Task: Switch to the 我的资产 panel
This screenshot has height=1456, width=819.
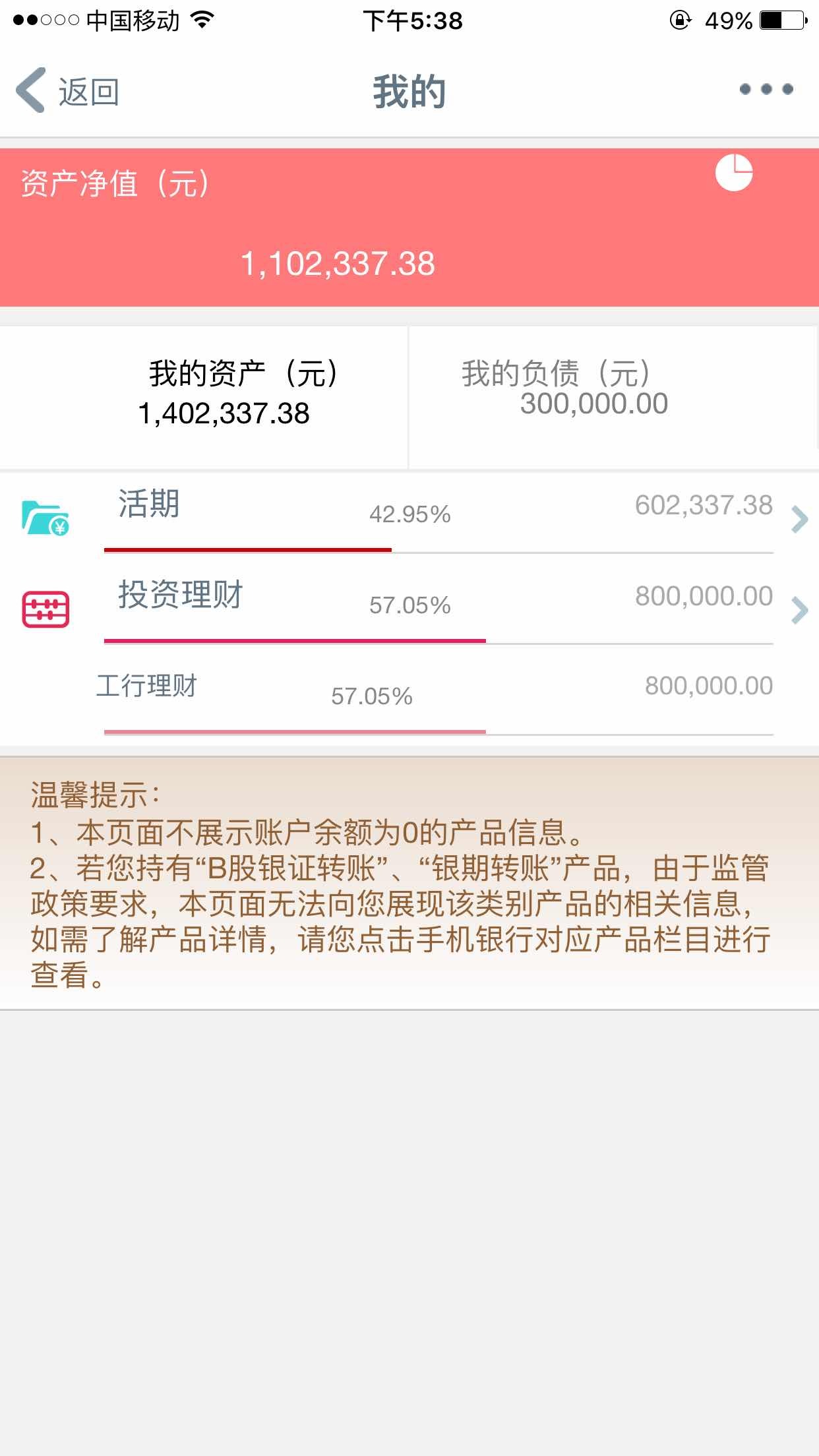Action: (x=204, y=392)
